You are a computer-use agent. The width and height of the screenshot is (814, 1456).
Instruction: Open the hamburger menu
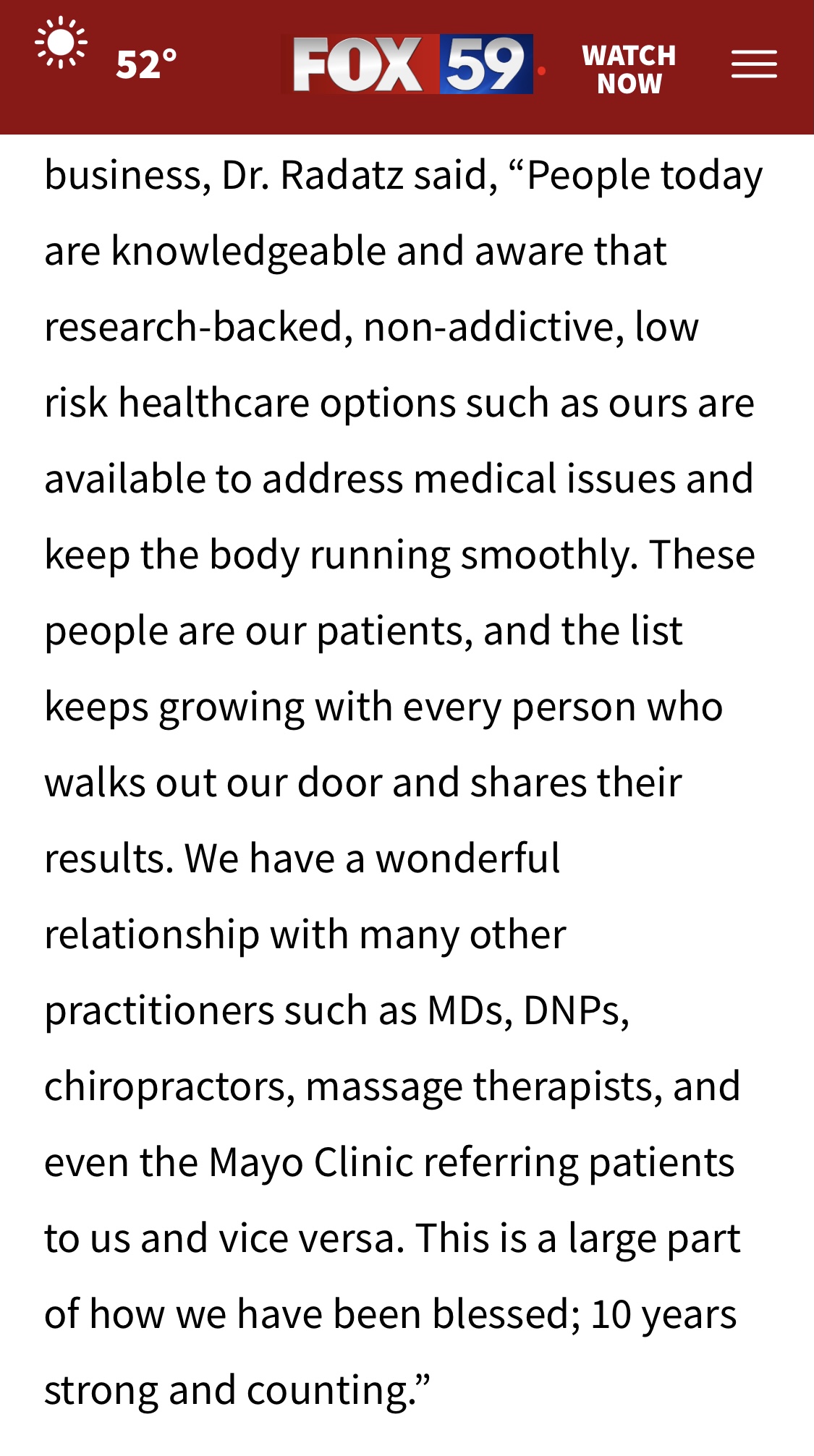[753, 64]
